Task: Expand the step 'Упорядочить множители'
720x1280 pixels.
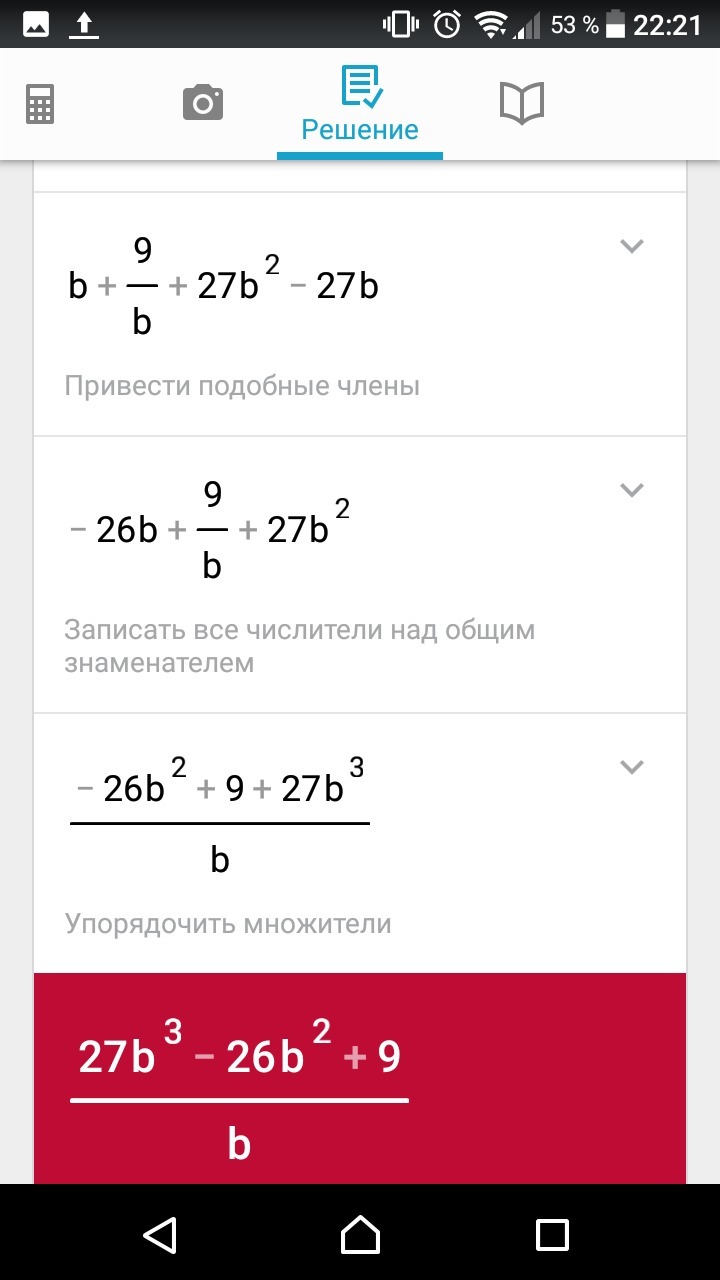Action: pos(631,767)
